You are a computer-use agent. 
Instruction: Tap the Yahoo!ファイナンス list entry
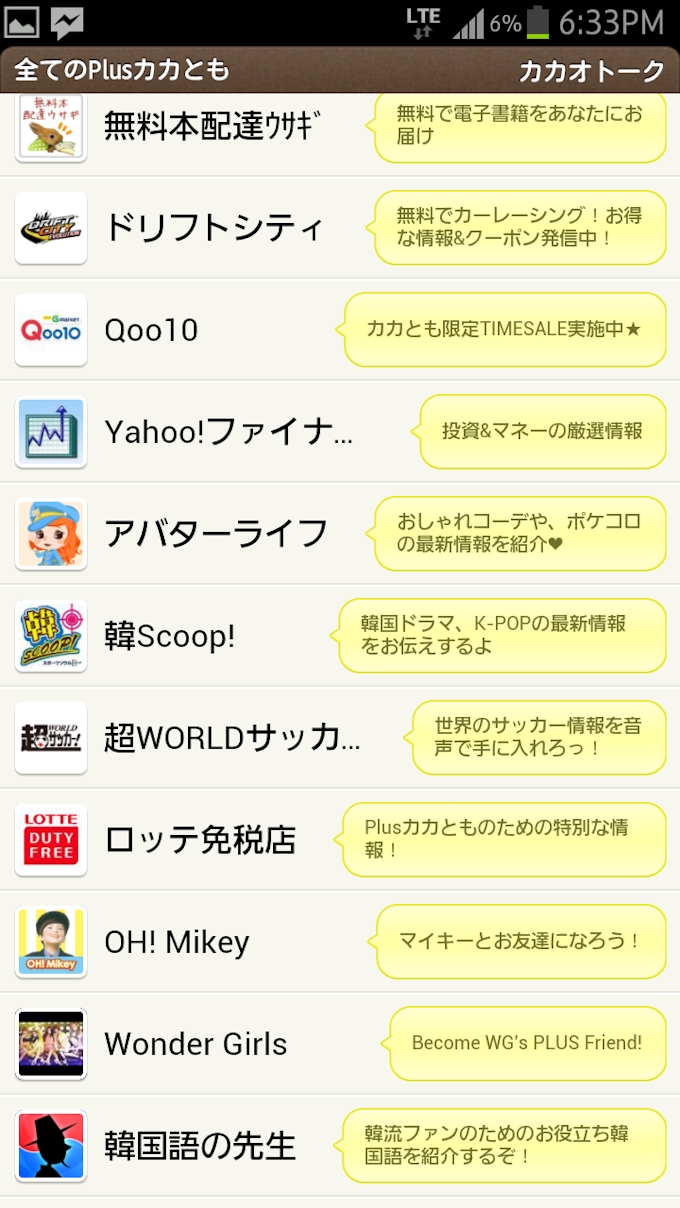(228, 432)
